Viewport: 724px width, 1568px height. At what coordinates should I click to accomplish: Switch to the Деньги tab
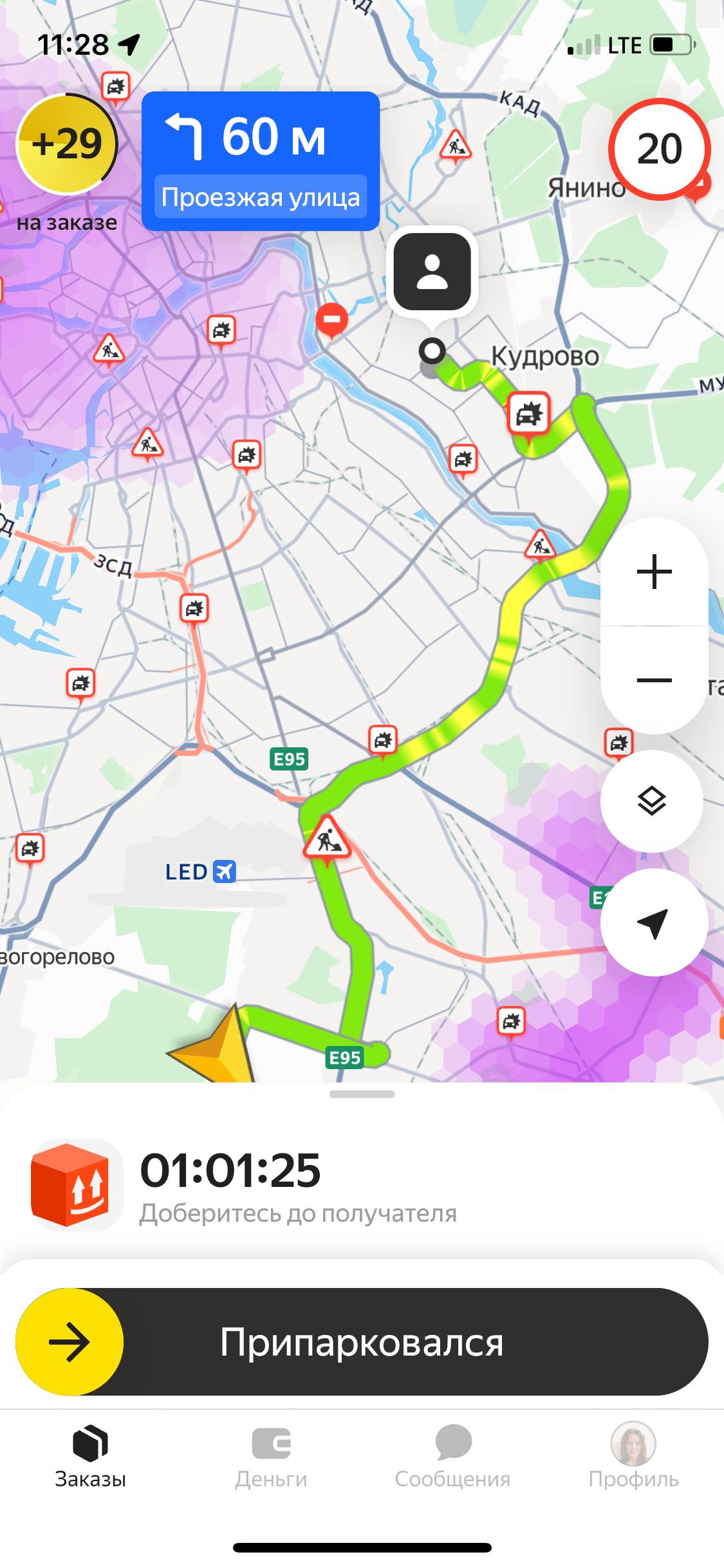tap(271, 1459)
